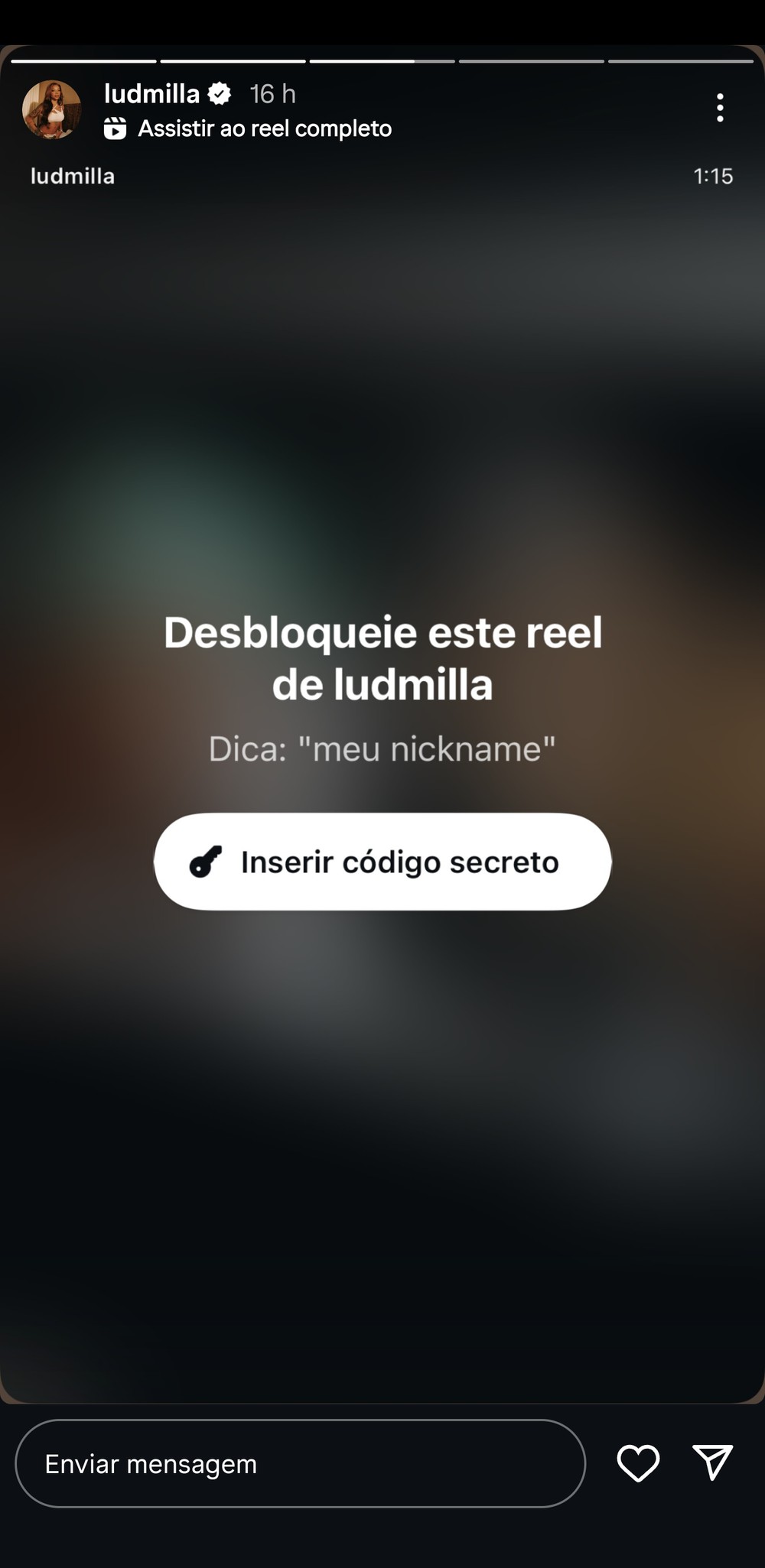This screenshot has width=765, height=1568.
Task: Open the story options menu
Action: (720, 108)
